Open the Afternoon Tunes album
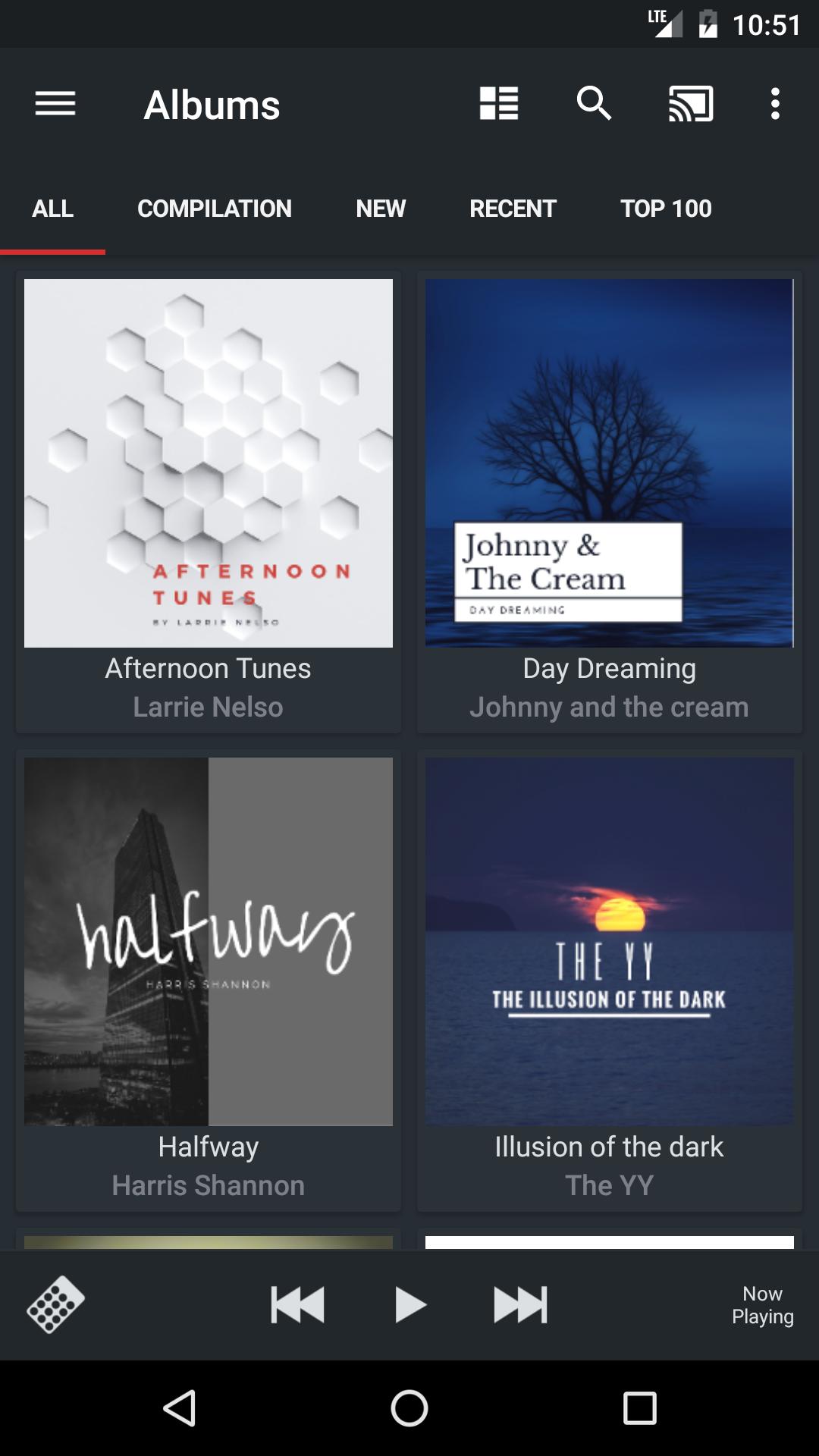Image resolution: width=819 pixels, height=1456 pixels. point(209,503)
